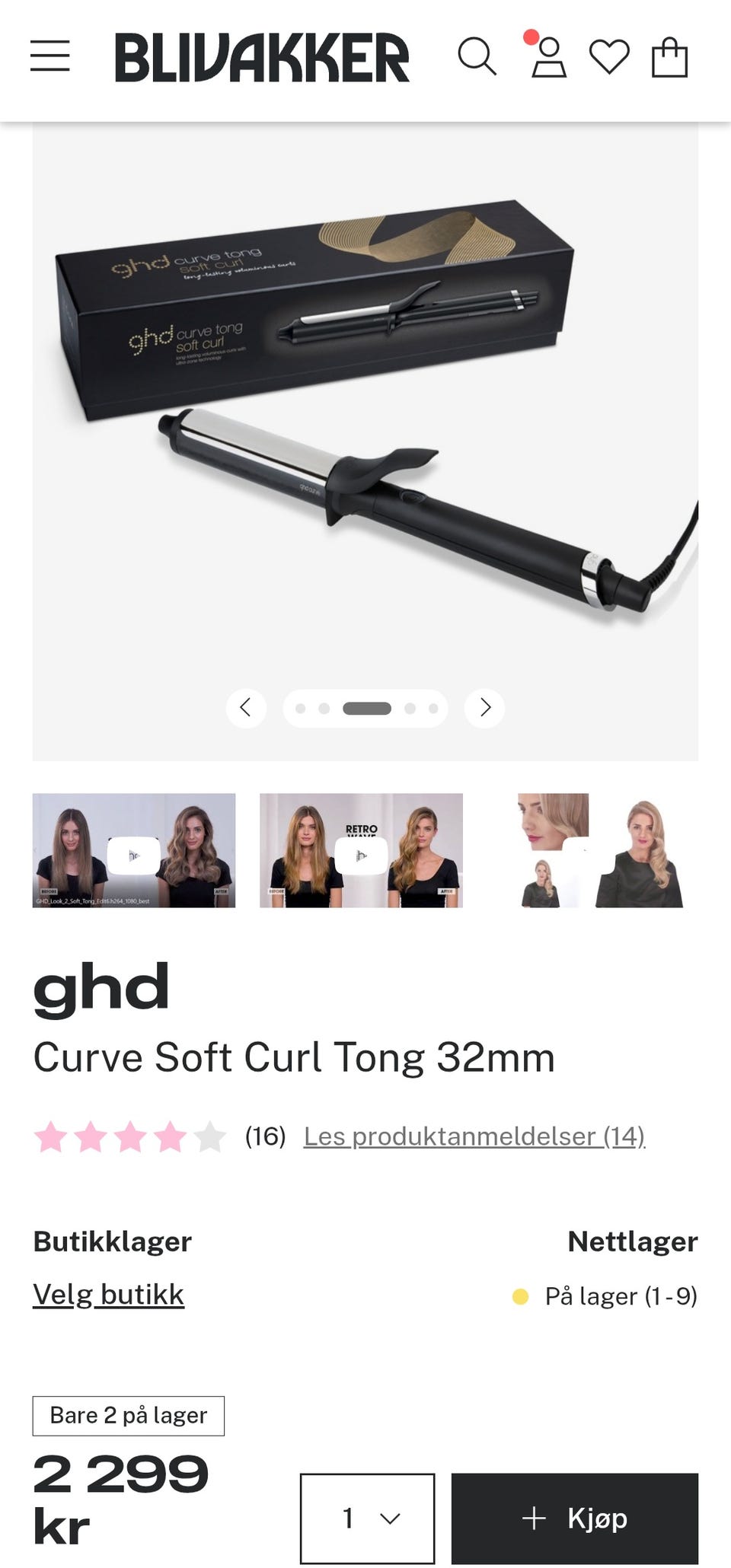Open the user account icon

coord(548,58)
